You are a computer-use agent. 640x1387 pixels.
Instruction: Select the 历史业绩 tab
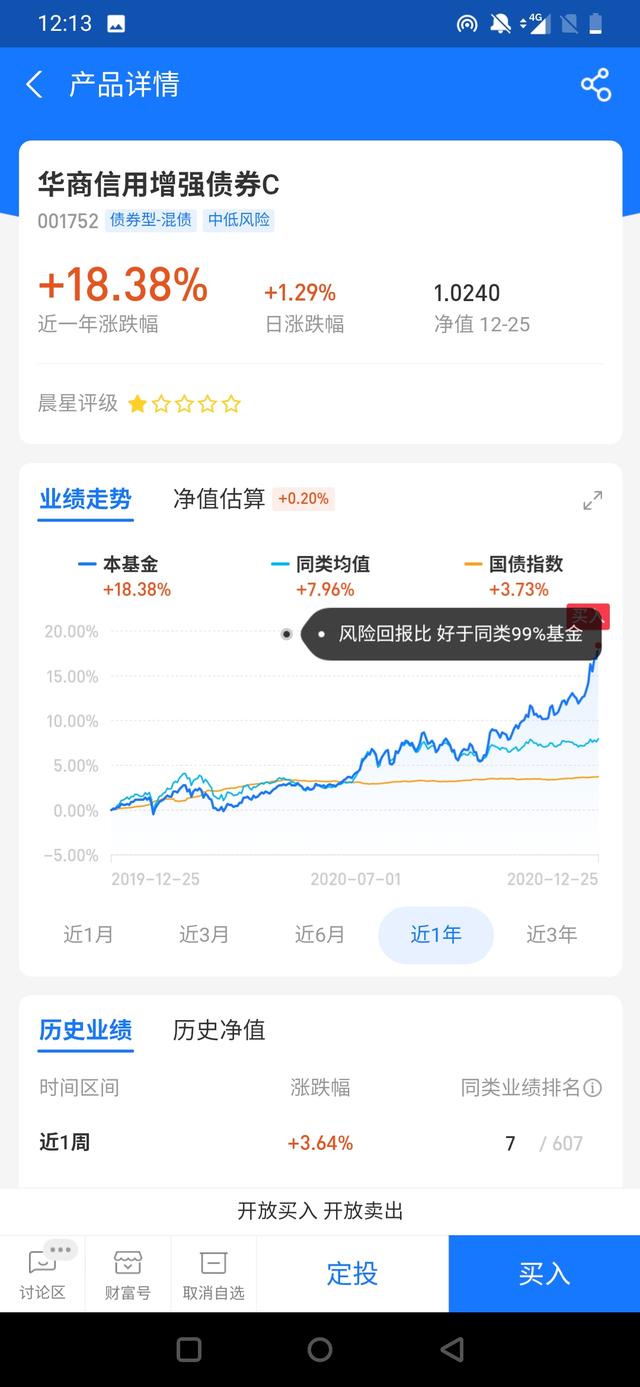(x=86, y=1030)
